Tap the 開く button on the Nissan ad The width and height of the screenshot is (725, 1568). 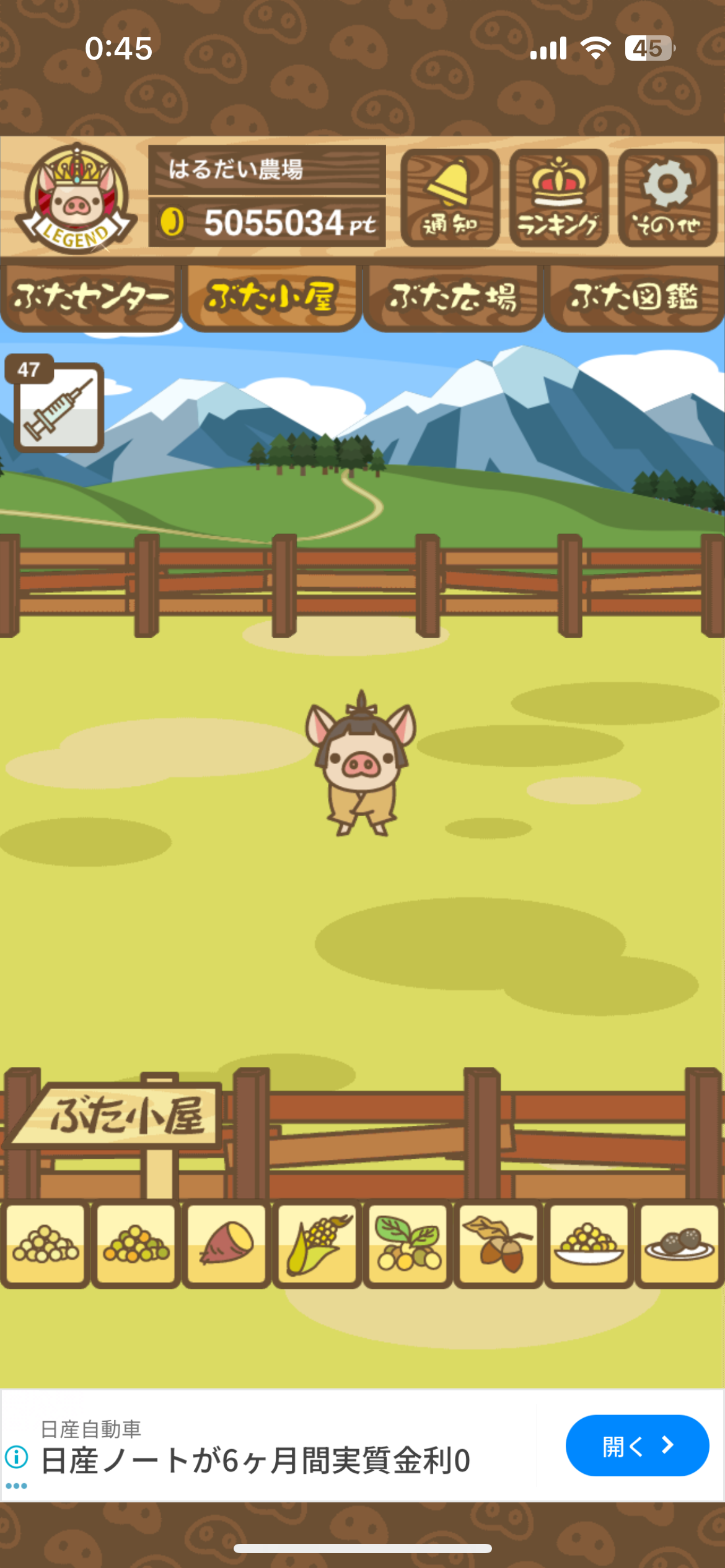636,1446
